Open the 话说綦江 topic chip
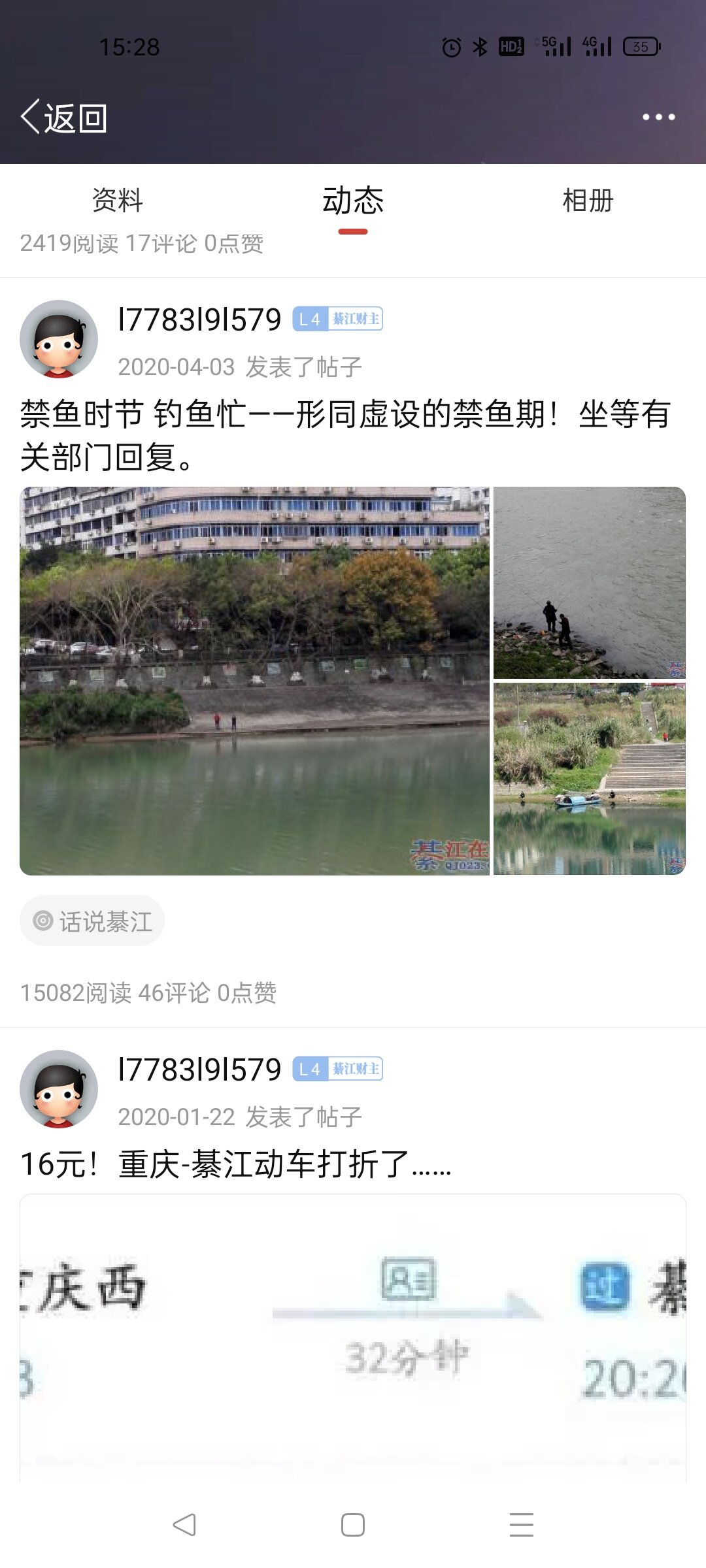 tap(92, 921)
